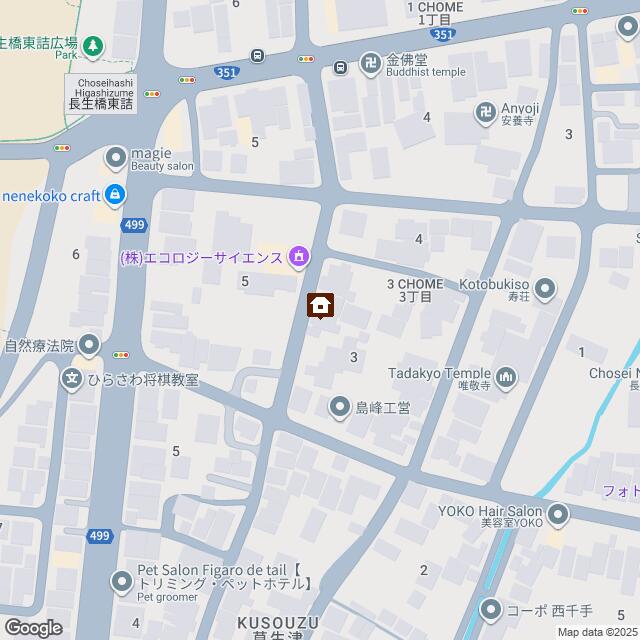Tap the Tadakyo Temple marker

pyautogui.click(x=506, y=376)
